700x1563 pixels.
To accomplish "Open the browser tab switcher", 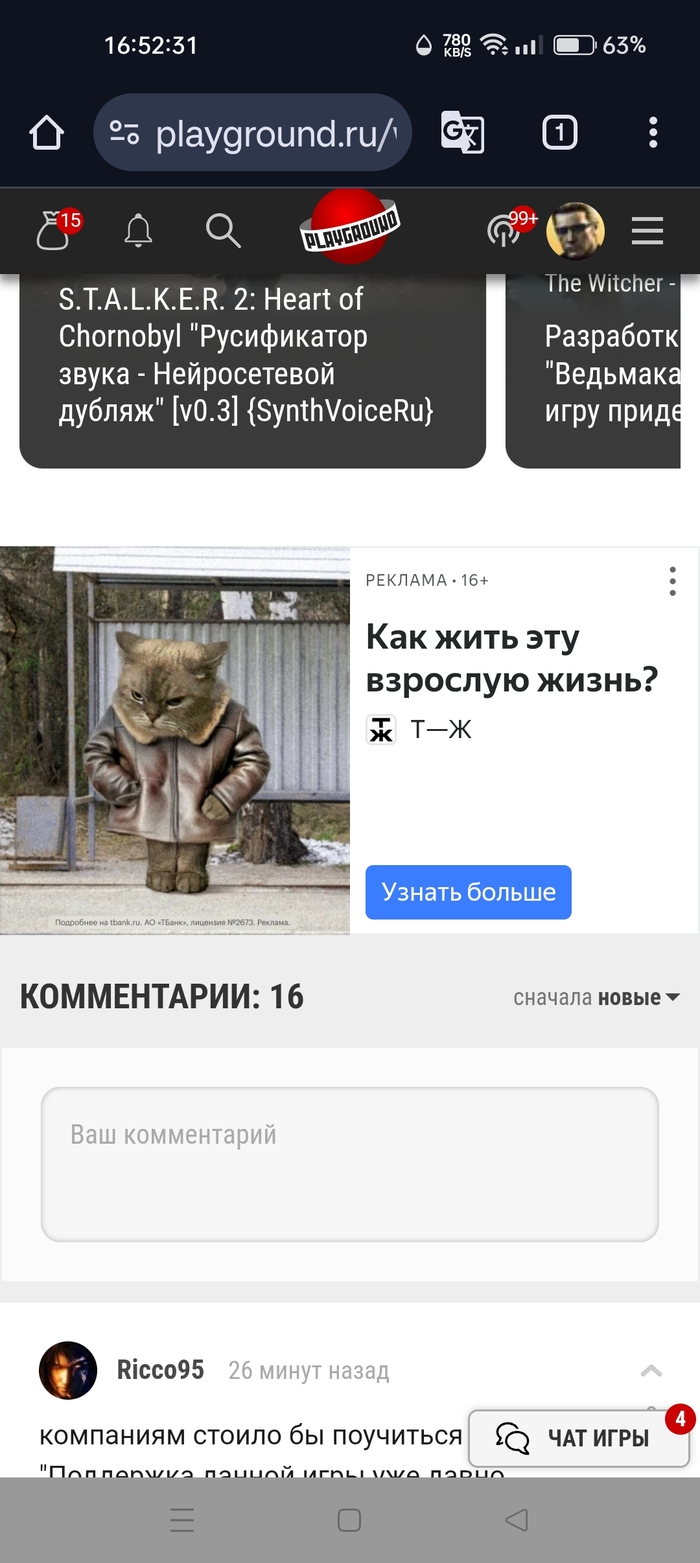I will [x=559, y=132].
